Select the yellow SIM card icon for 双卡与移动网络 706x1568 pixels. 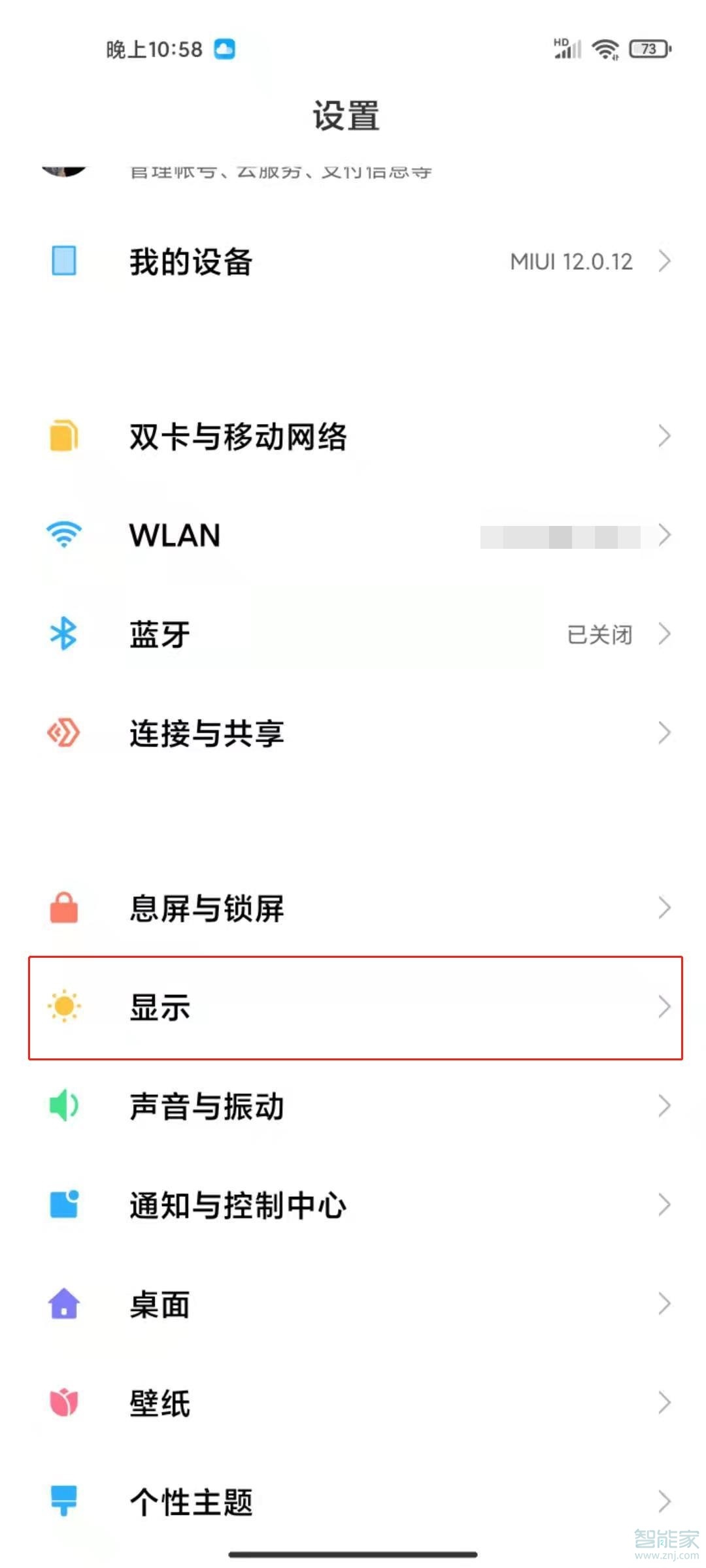63,436
